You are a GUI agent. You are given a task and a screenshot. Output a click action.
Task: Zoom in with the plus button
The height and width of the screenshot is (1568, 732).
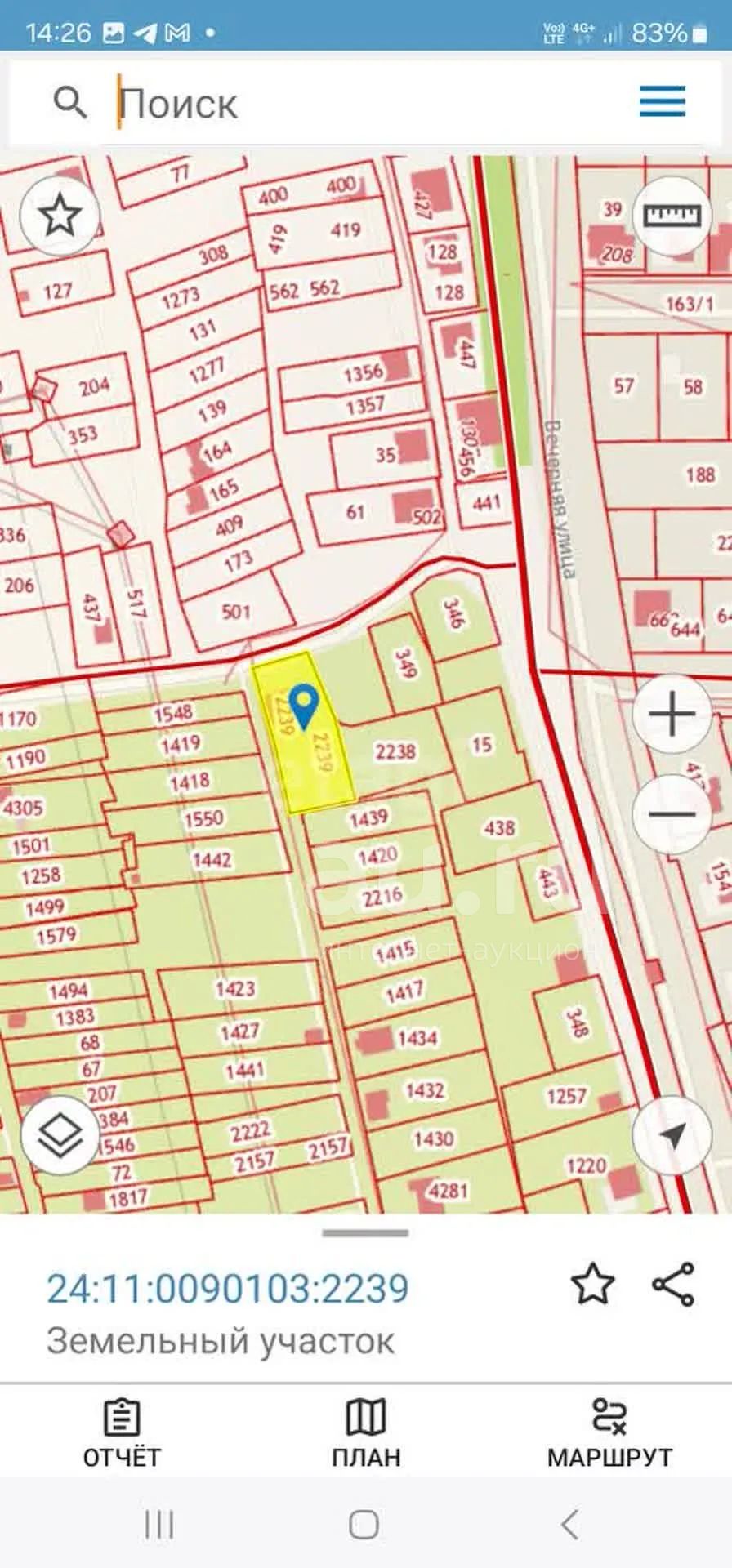tap(672, 715)
